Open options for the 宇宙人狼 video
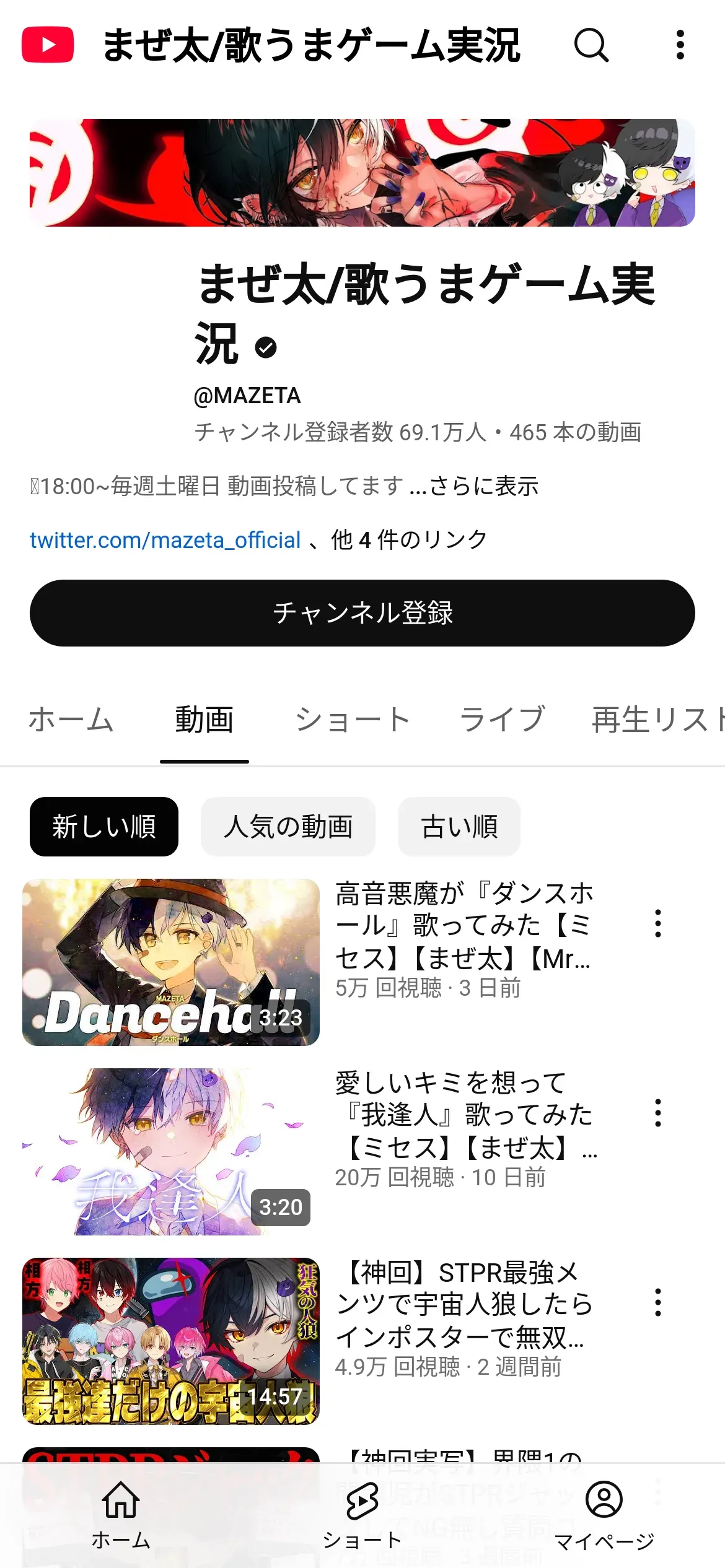 click(x=658, y=1302)
